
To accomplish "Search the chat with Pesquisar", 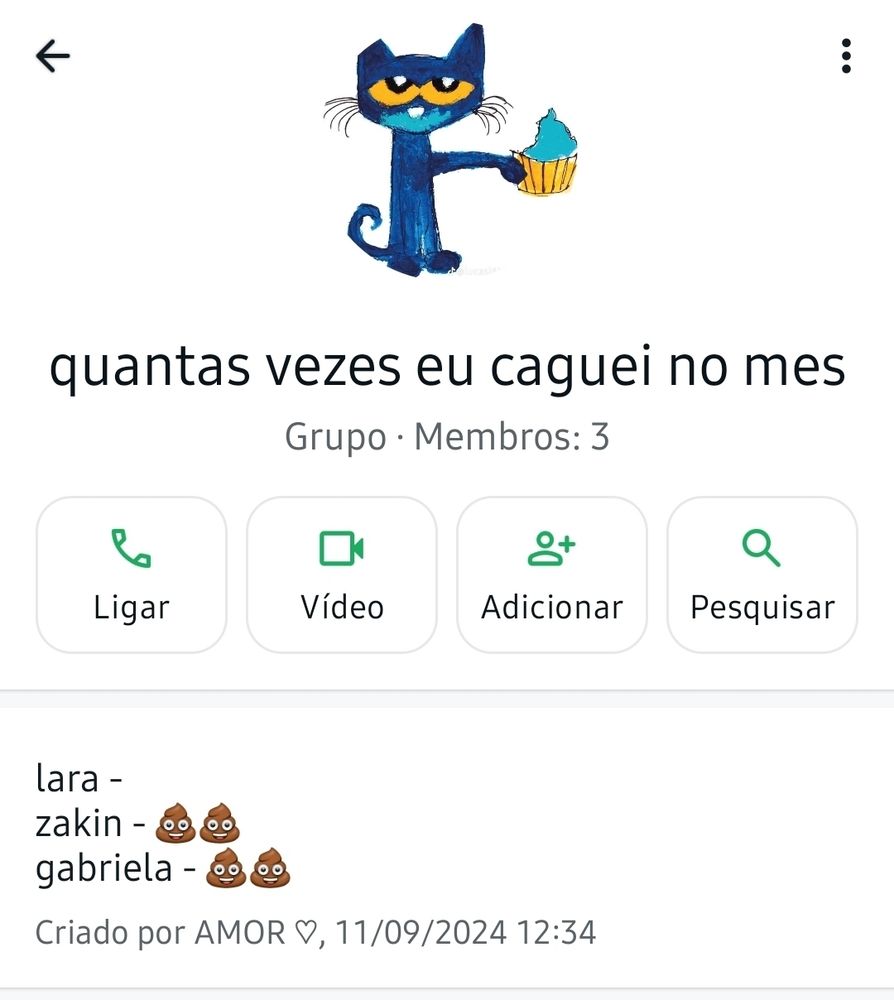I will point(762,575).
